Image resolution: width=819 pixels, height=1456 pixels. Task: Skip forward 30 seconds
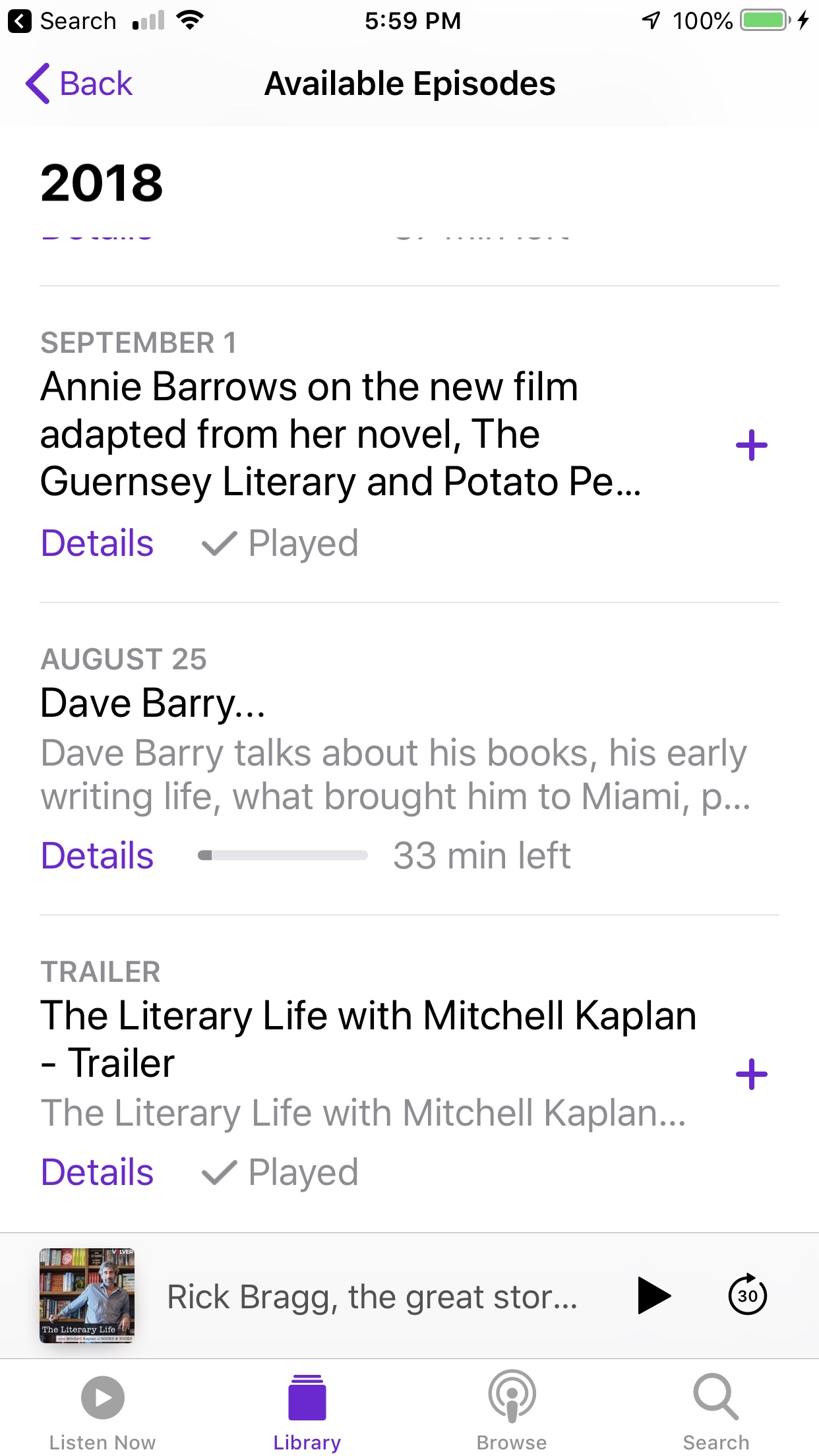(x=747, y=1296)
